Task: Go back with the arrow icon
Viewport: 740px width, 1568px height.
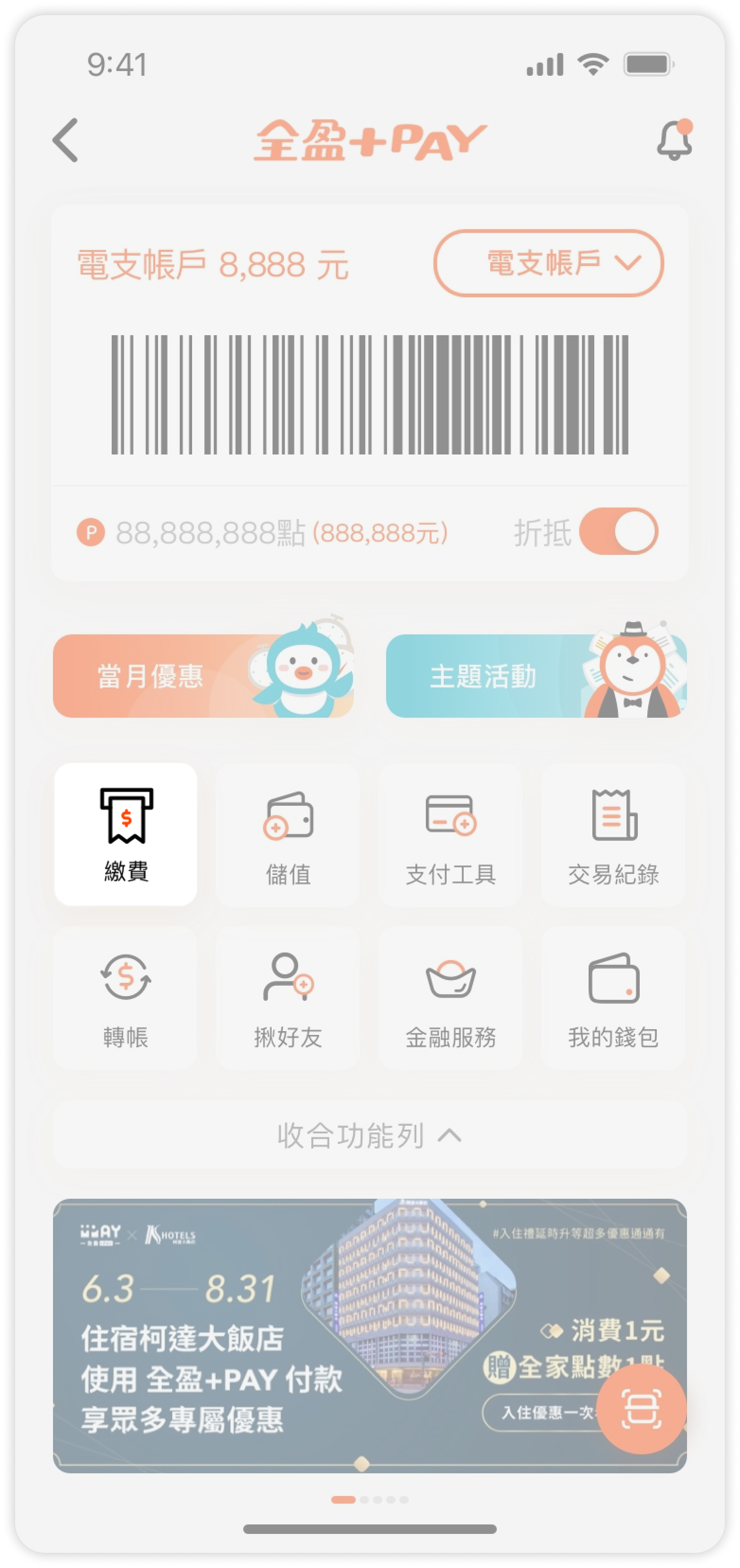Action: tap(66, 140)
